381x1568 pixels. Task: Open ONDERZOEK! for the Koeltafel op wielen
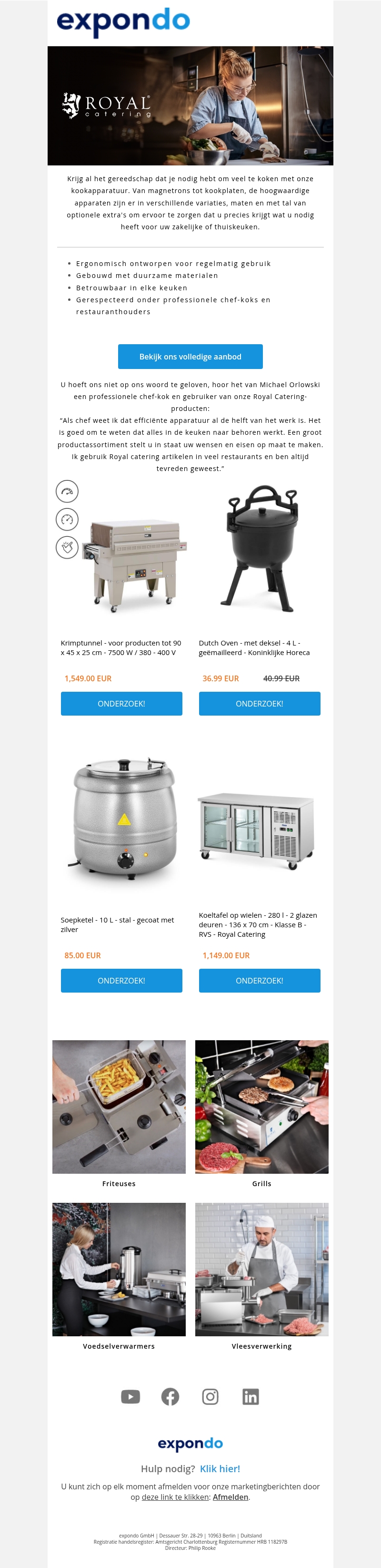click(x=260, y=980)
